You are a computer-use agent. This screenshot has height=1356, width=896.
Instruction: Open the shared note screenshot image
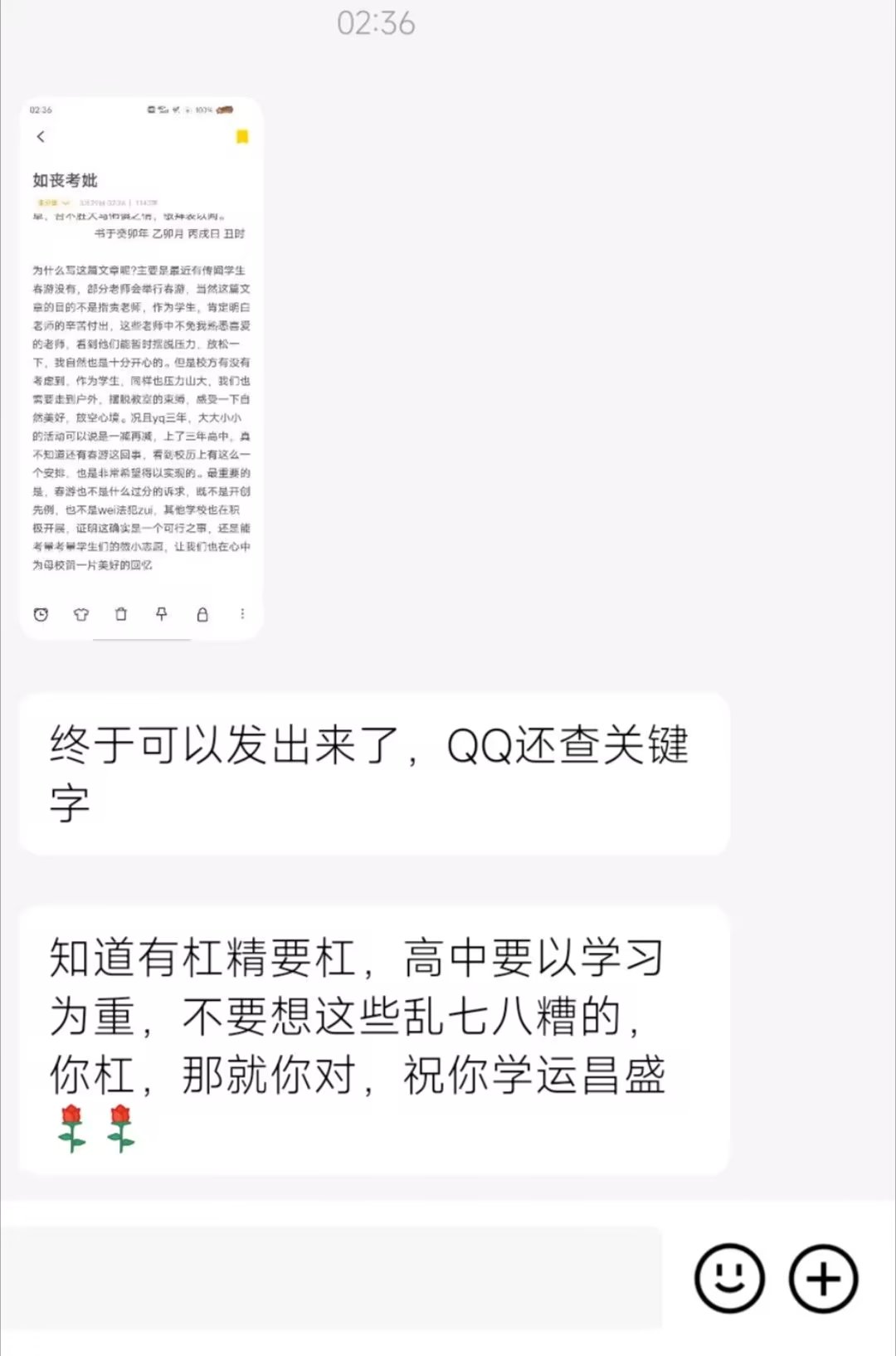click(141, 369)
